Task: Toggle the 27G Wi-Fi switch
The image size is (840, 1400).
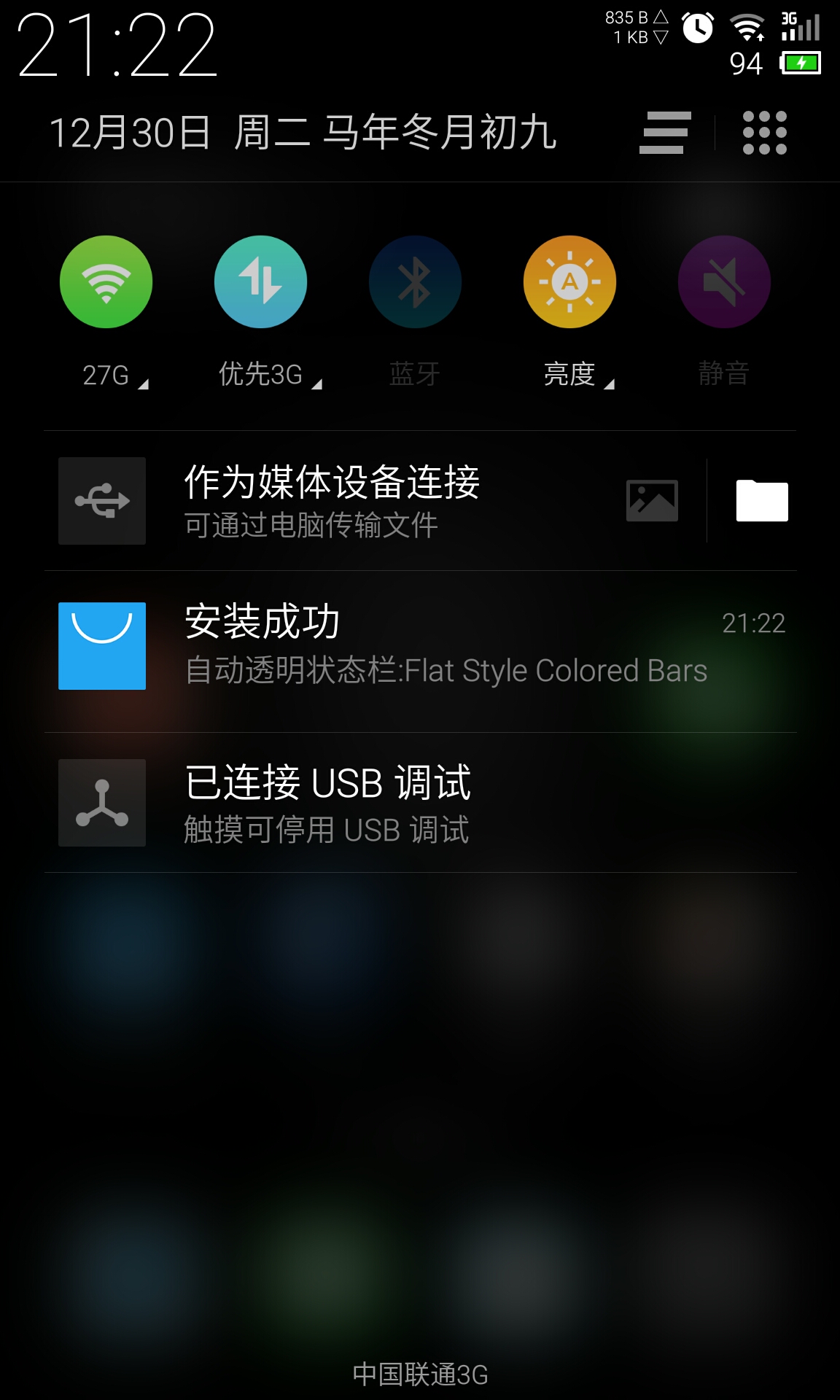Action: tap(106, 281)
